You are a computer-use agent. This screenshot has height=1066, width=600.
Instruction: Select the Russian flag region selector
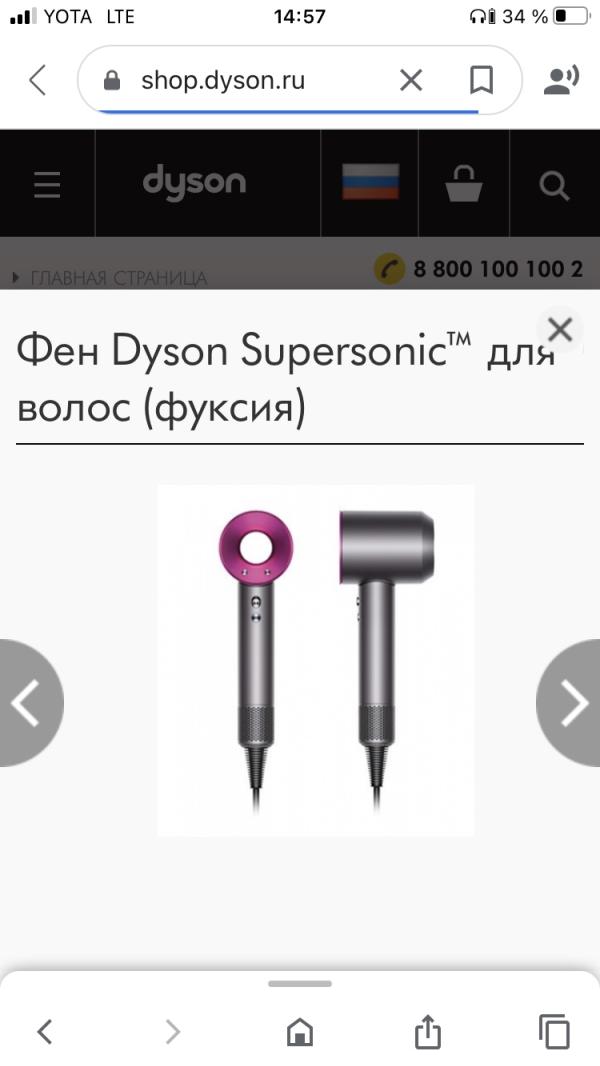370,182
